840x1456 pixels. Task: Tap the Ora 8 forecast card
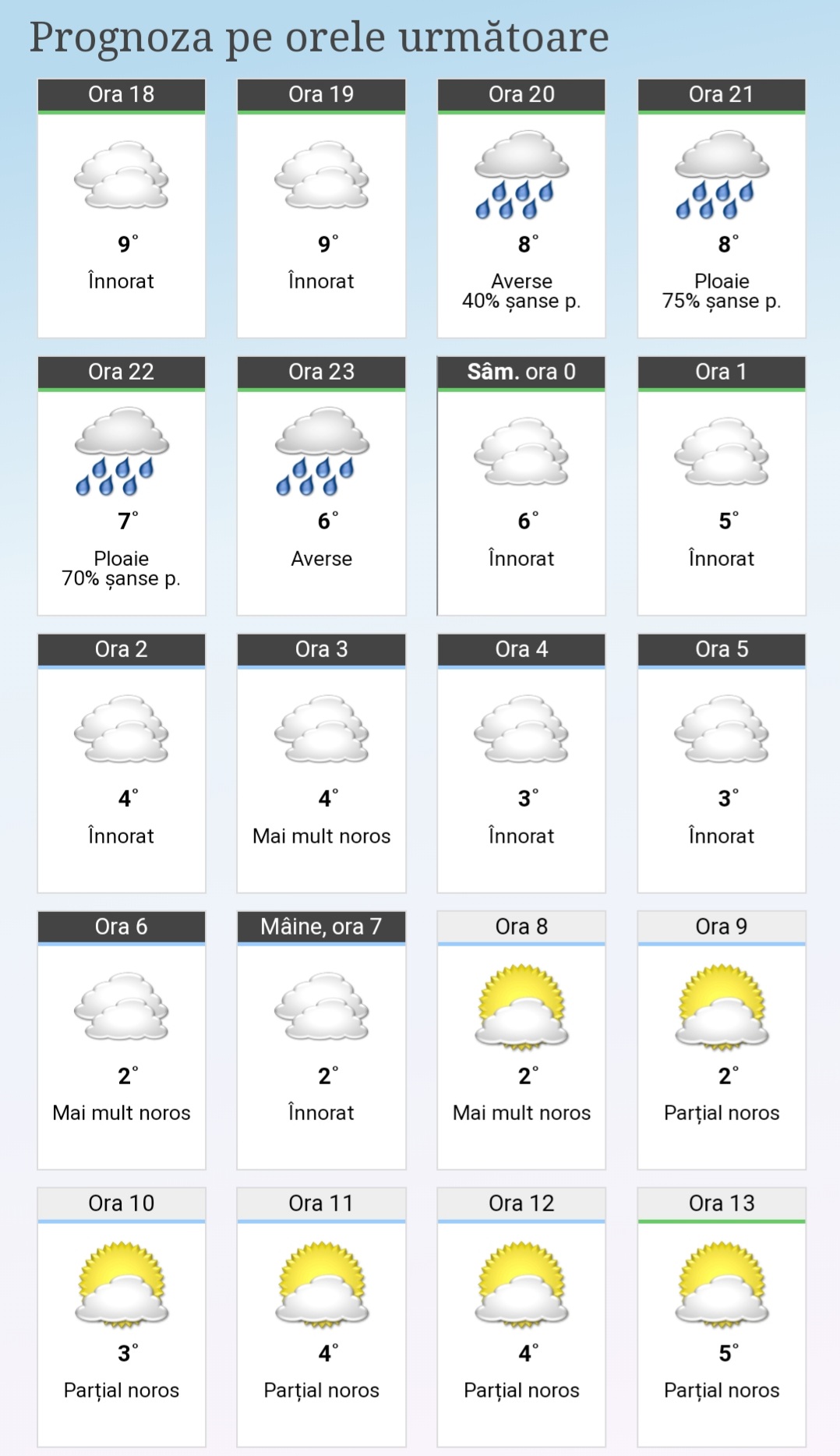(521, 1041)
